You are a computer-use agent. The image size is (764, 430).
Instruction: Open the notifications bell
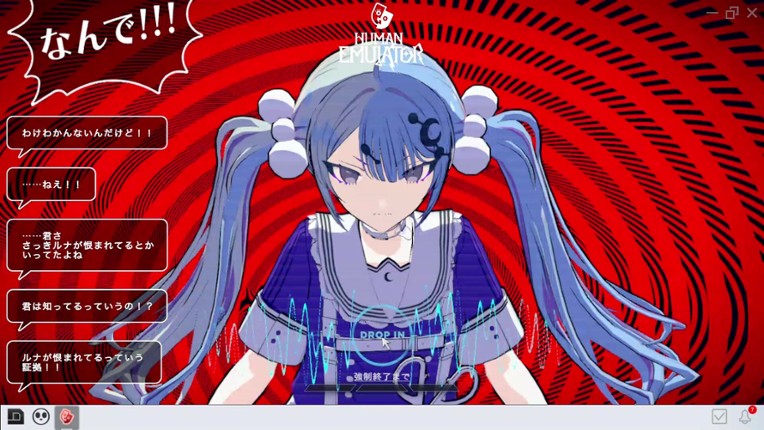pos(745,416)
